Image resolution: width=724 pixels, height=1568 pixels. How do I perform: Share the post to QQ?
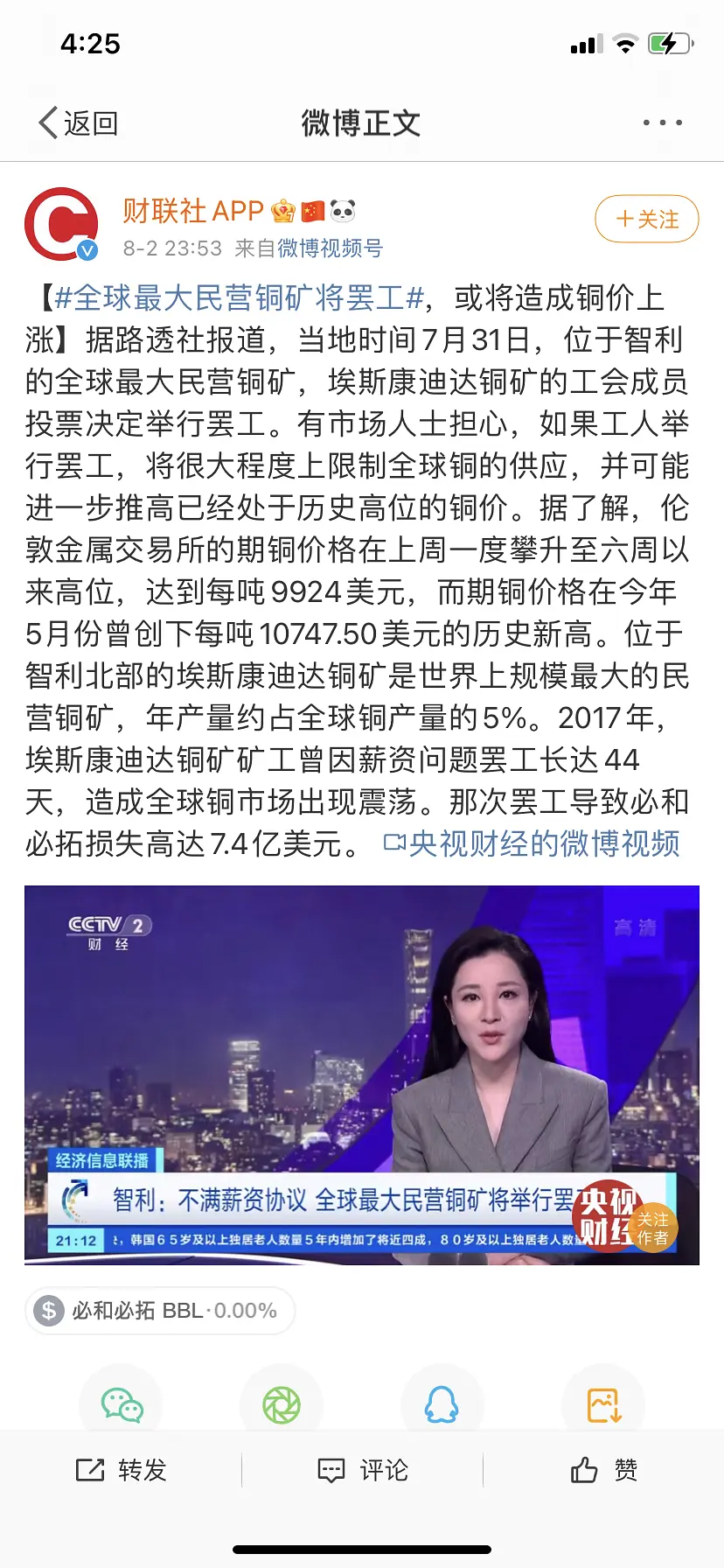[x=442, y=1404]
